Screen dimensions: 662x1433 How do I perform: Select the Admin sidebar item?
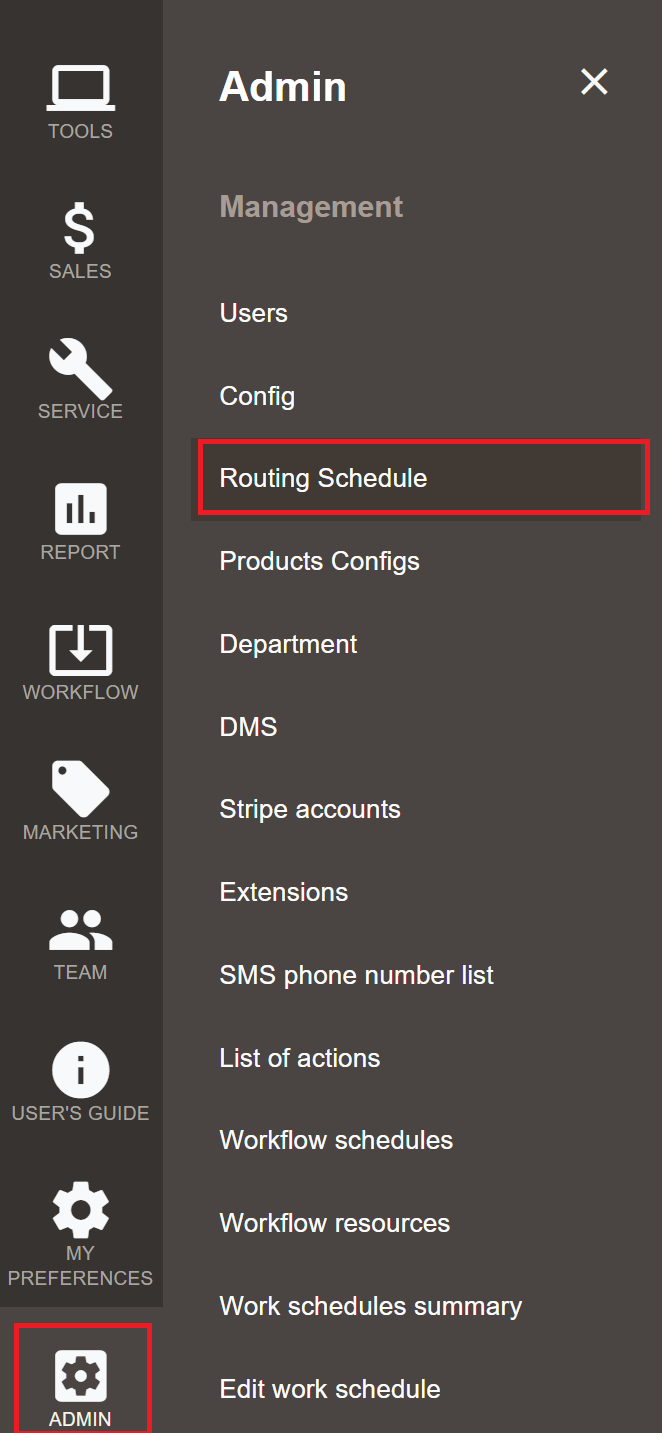coord(80,1380)
